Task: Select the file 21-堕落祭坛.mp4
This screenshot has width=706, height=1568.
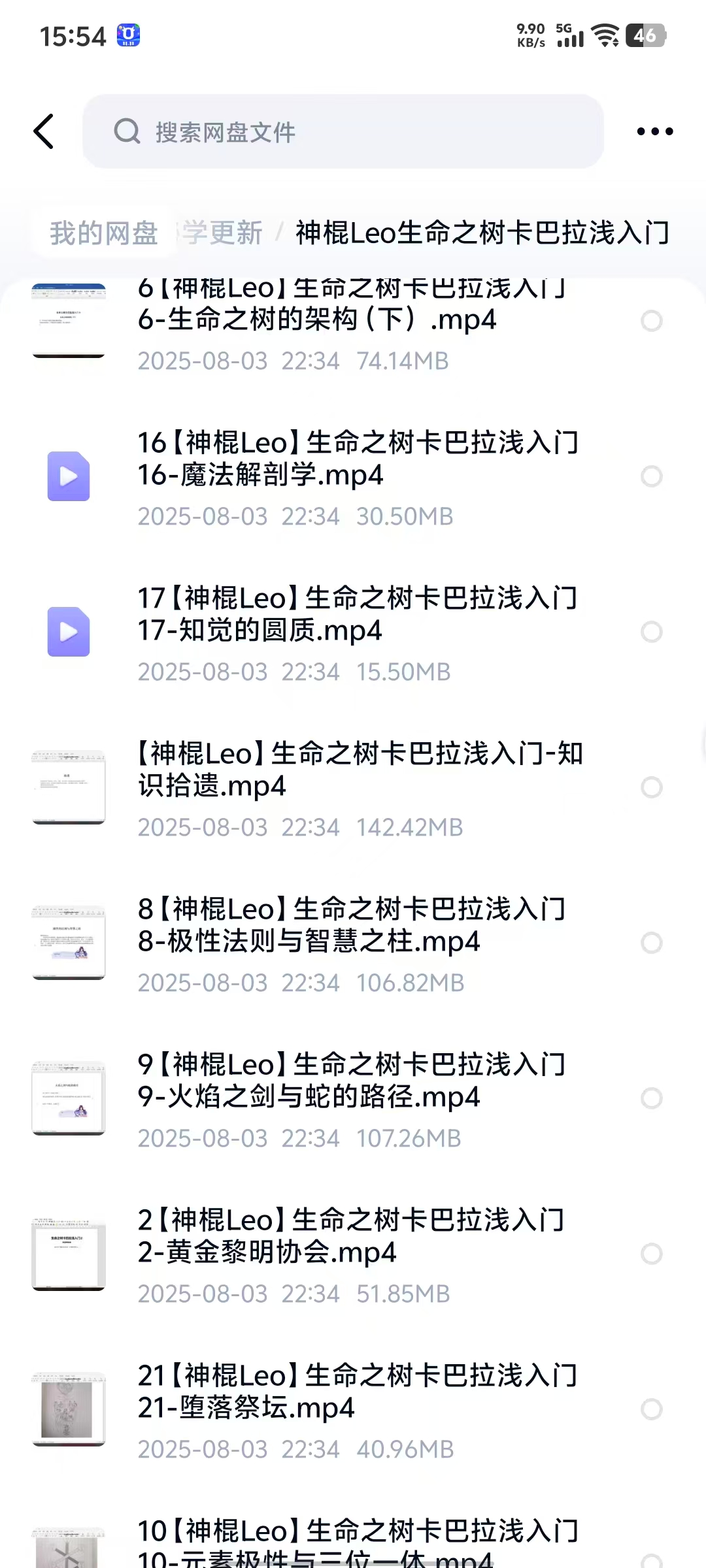Action: click(x=651, y=1409)
